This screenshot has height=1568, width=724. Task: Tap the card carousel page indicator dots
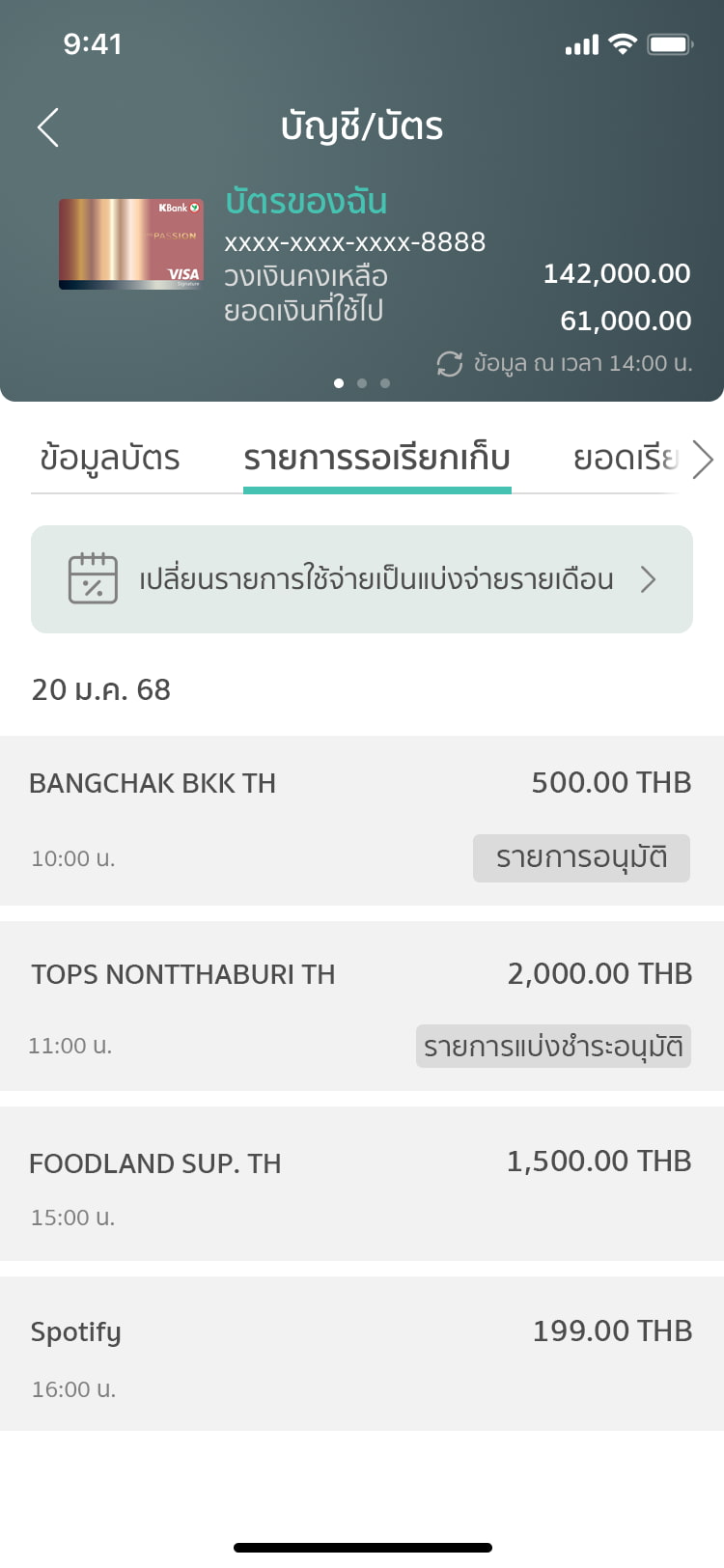[x=362, y=383]
